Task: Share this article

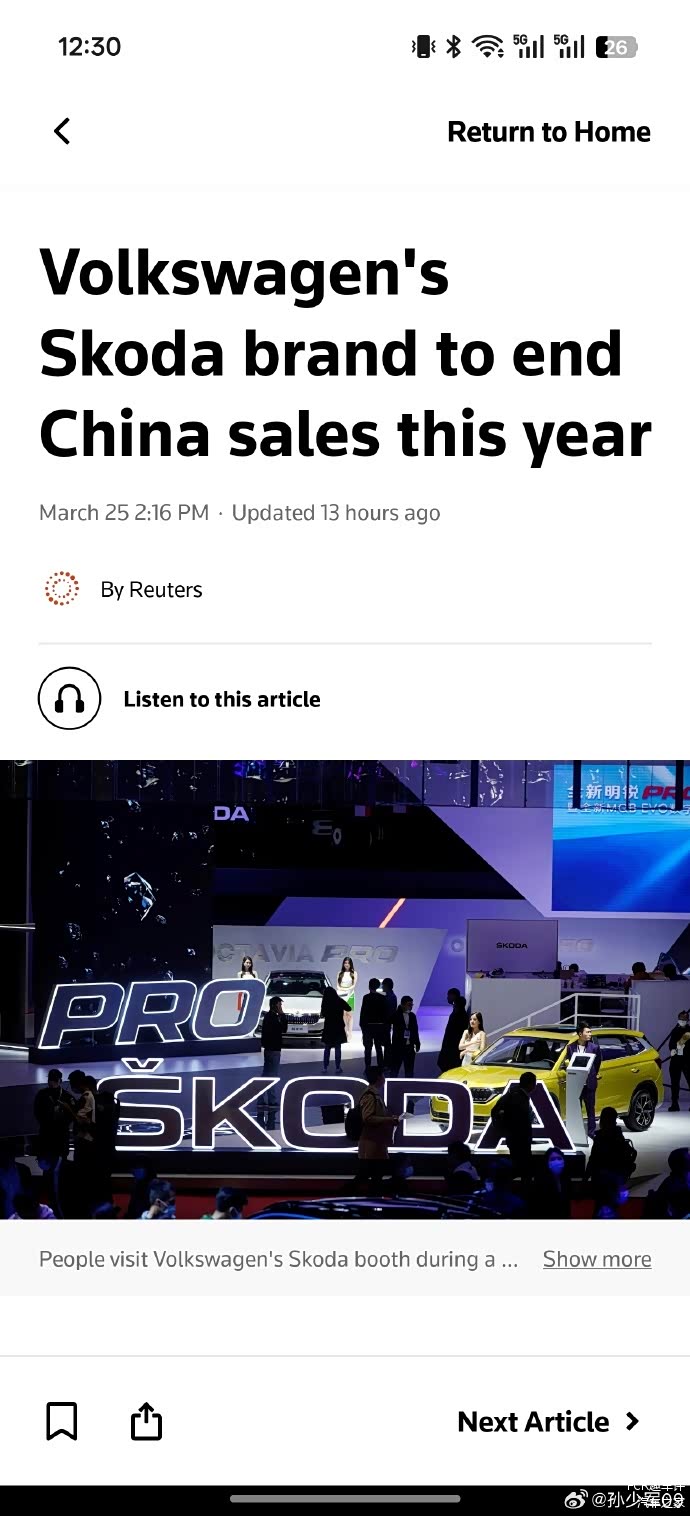Action: click(x=146, y=1421)
